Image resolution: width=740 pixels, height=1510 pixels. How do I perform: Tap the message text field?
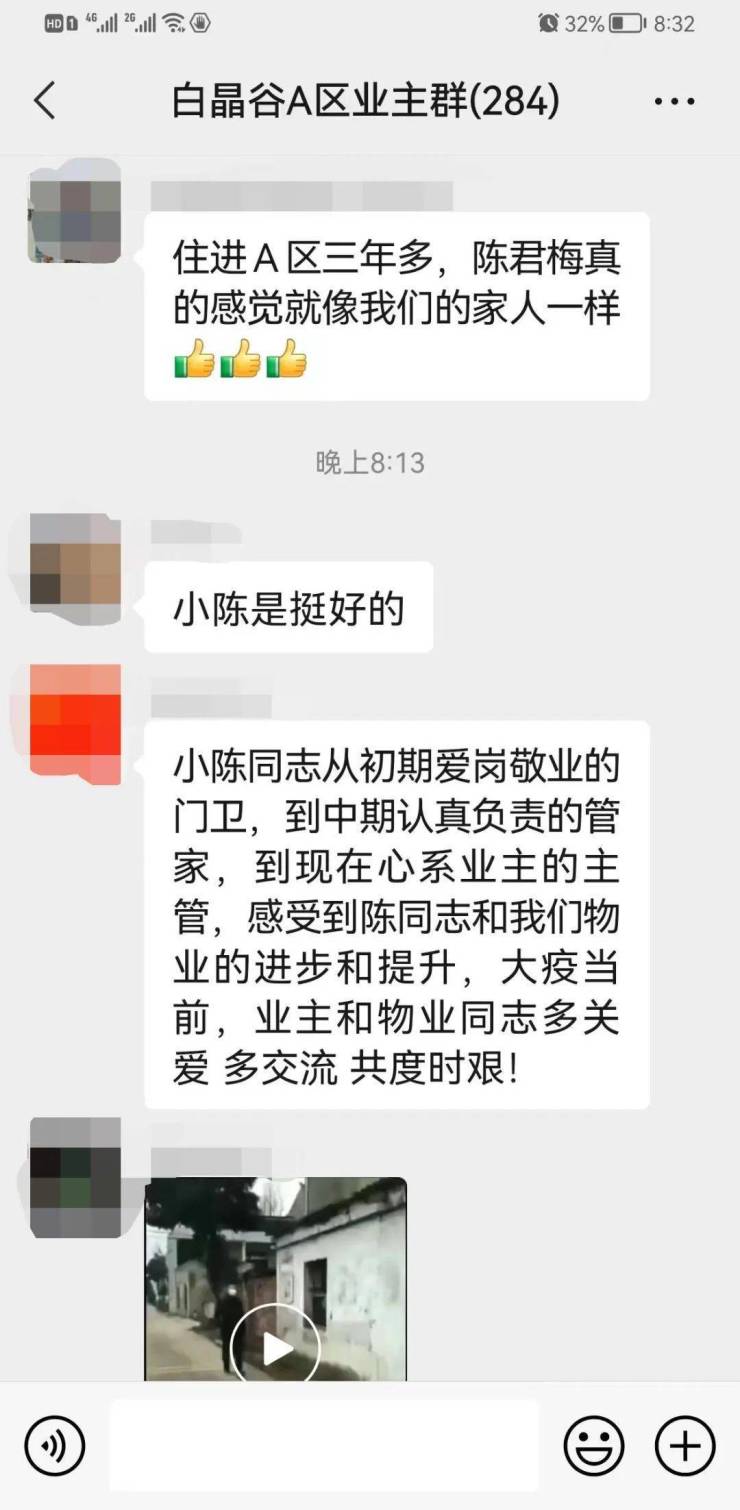click(x=324, y=1445)
